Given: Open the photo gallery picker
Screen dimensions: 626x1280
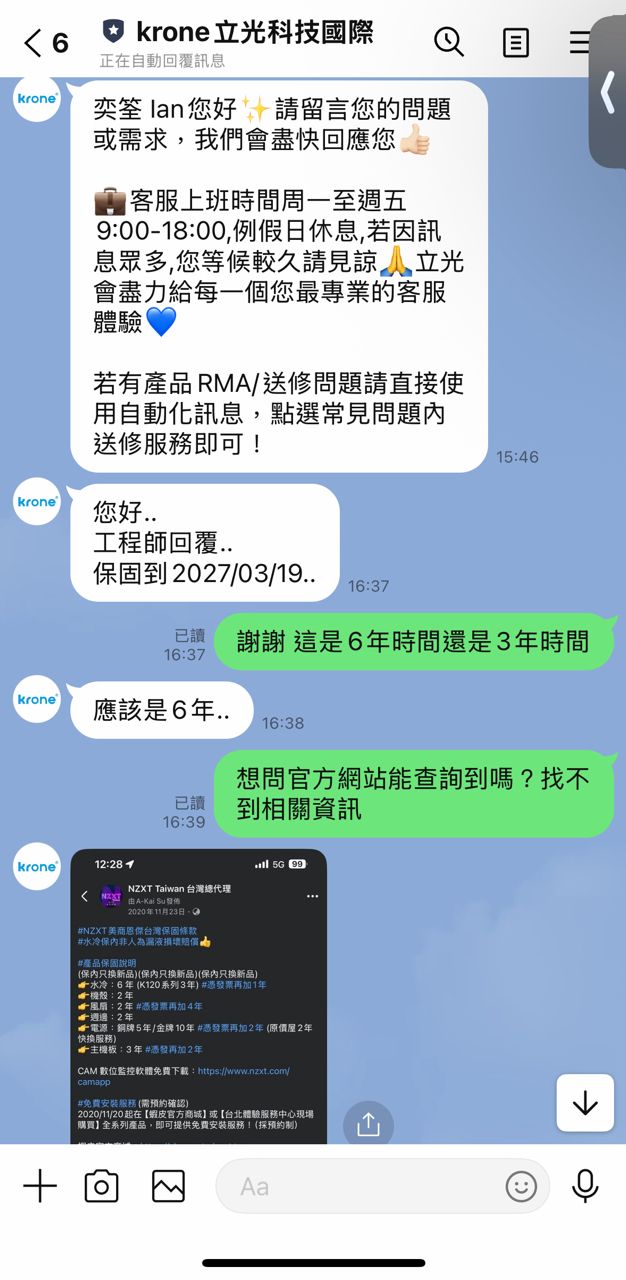Looking at the screenshot, I should (x=168, y=1186).
